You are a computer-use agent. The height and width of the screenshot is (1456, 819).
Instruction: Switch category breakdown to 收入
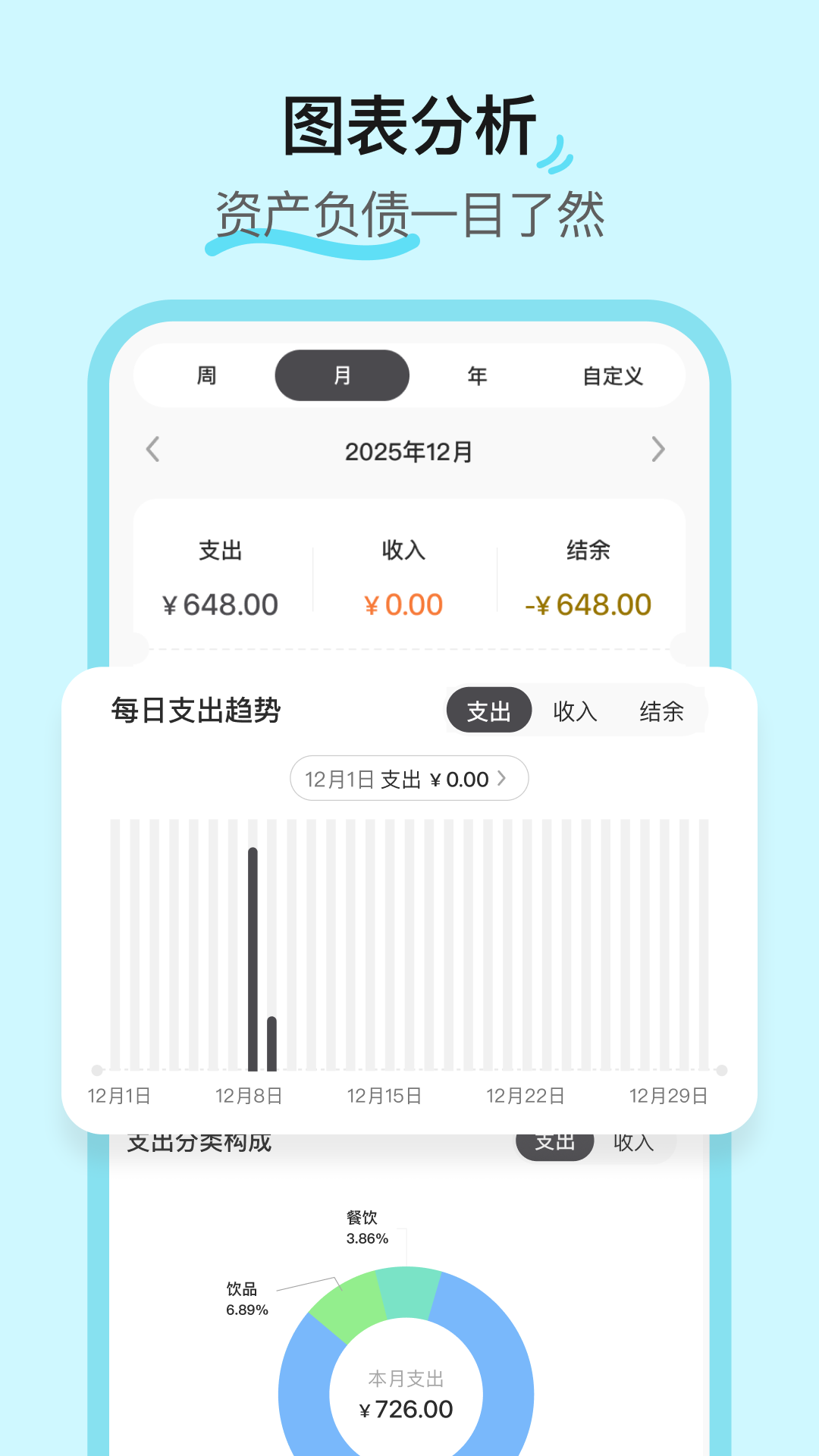(633, 1142)
